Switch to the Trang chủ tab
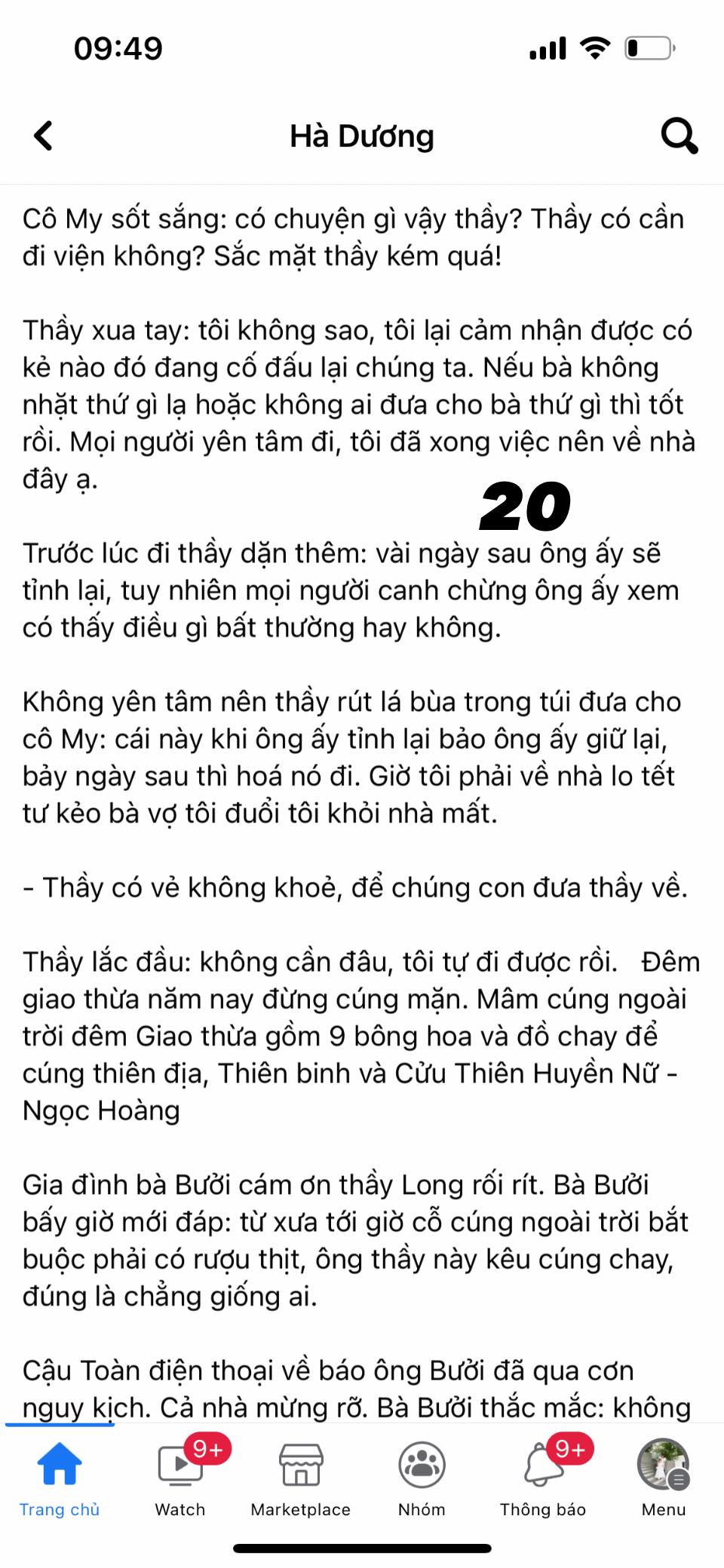 (60, 1478)
